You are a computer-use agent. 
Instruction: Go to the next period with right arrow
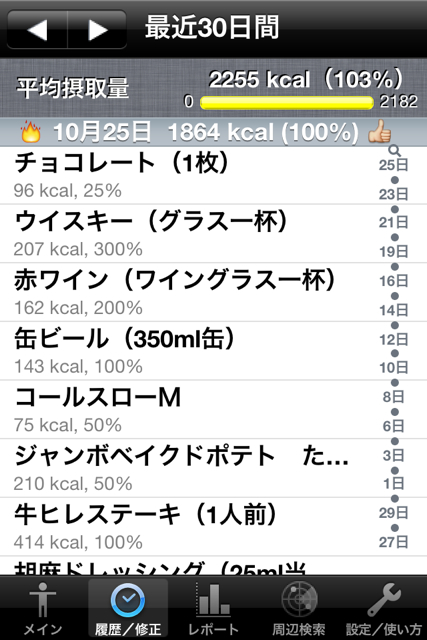click(x=97, y=30)
